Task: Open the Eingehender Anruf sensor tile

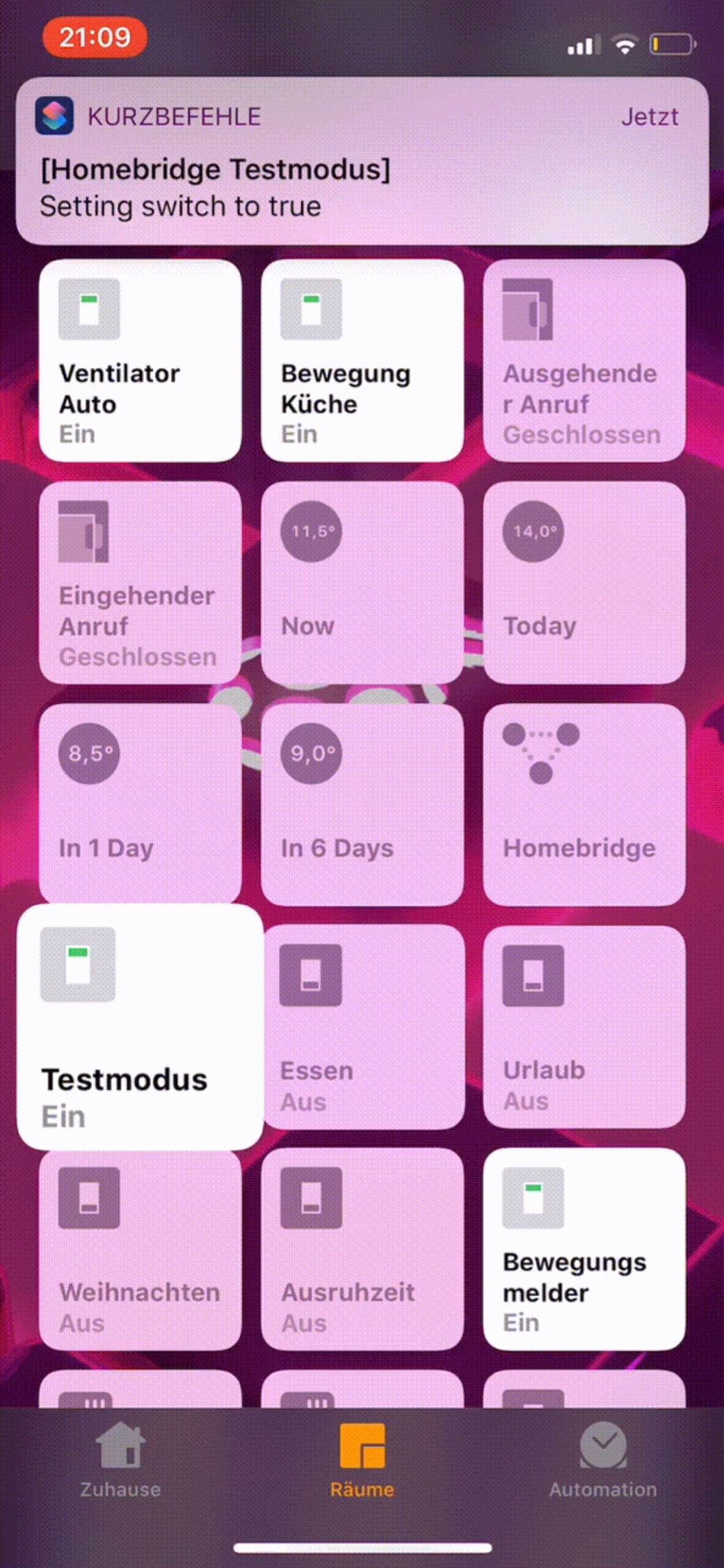Action: (140, 582)
